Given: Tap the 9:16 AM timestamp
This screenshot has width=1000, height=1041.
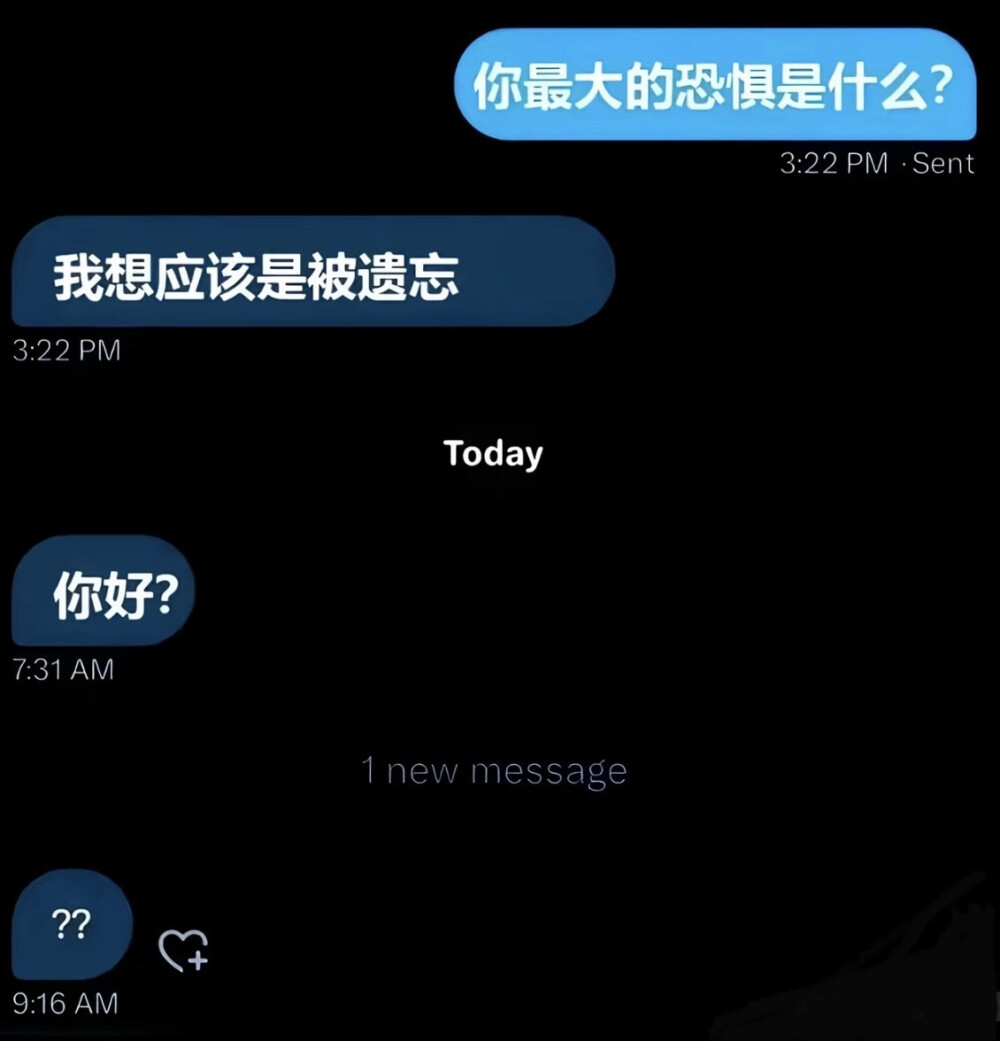Looking at the screenshot, I should 64,1003.
